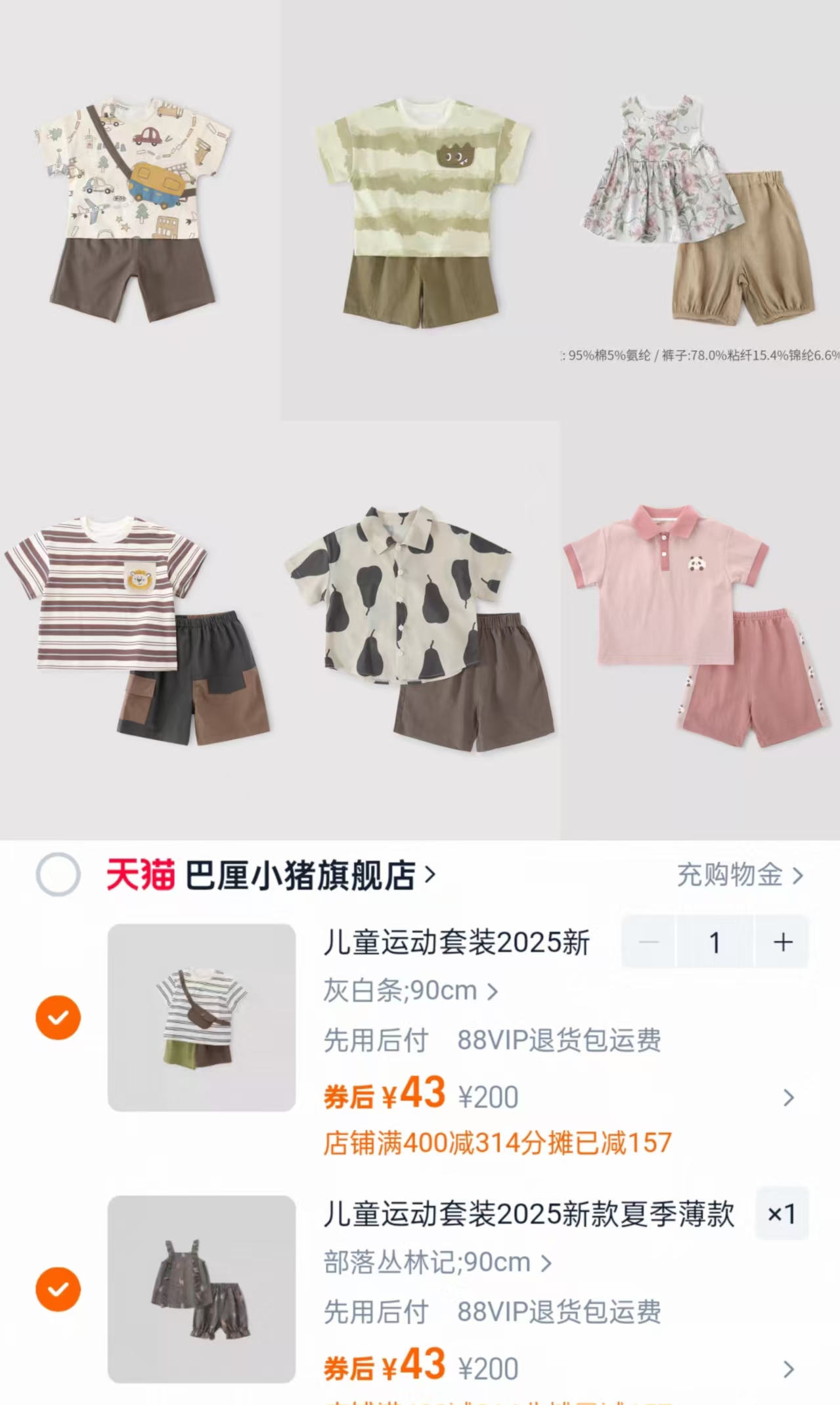Increase quantity using the plus button
This screenshot has width=840, height=1405.
coord(782,943)
